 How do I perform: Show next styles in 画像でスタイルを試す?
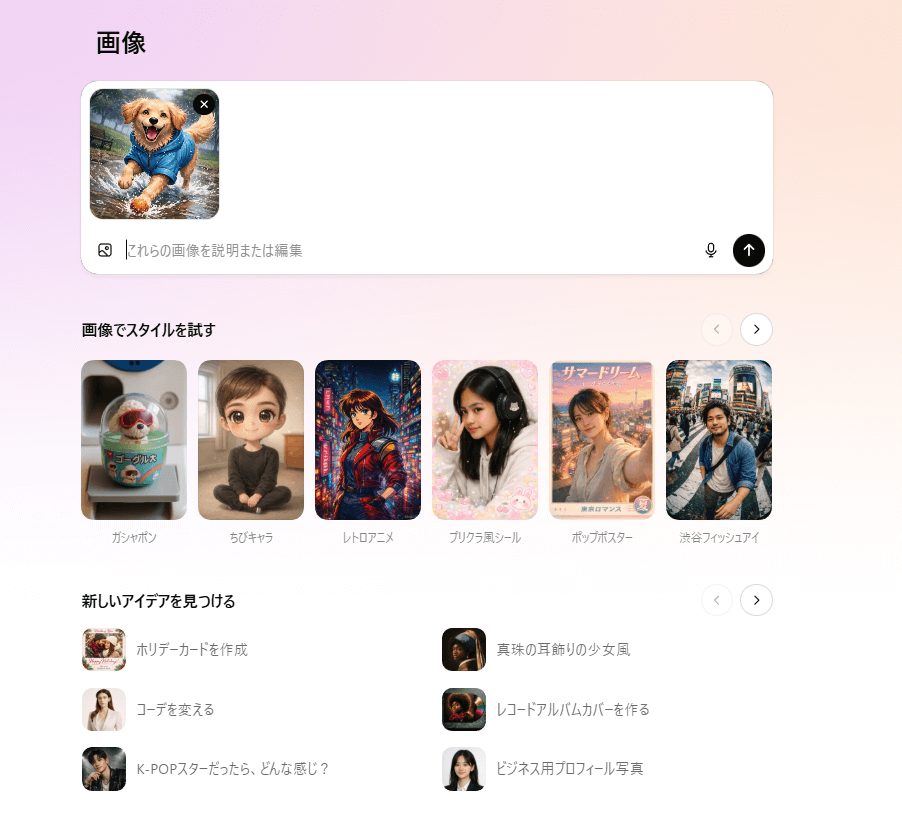(756, 329)
